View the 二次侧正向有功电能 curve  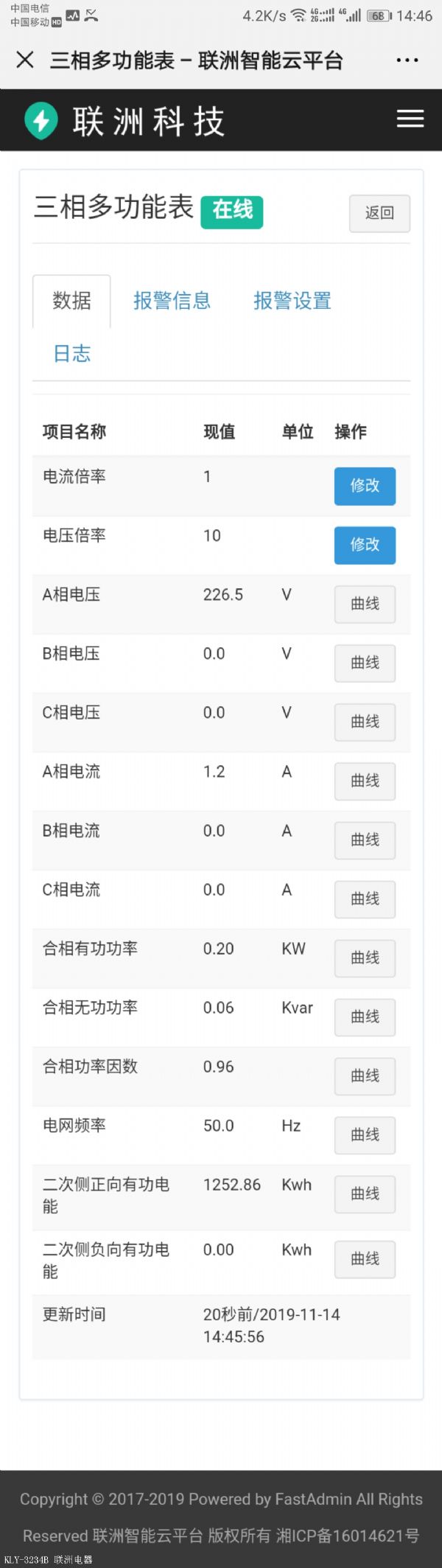pos(365,1194)
